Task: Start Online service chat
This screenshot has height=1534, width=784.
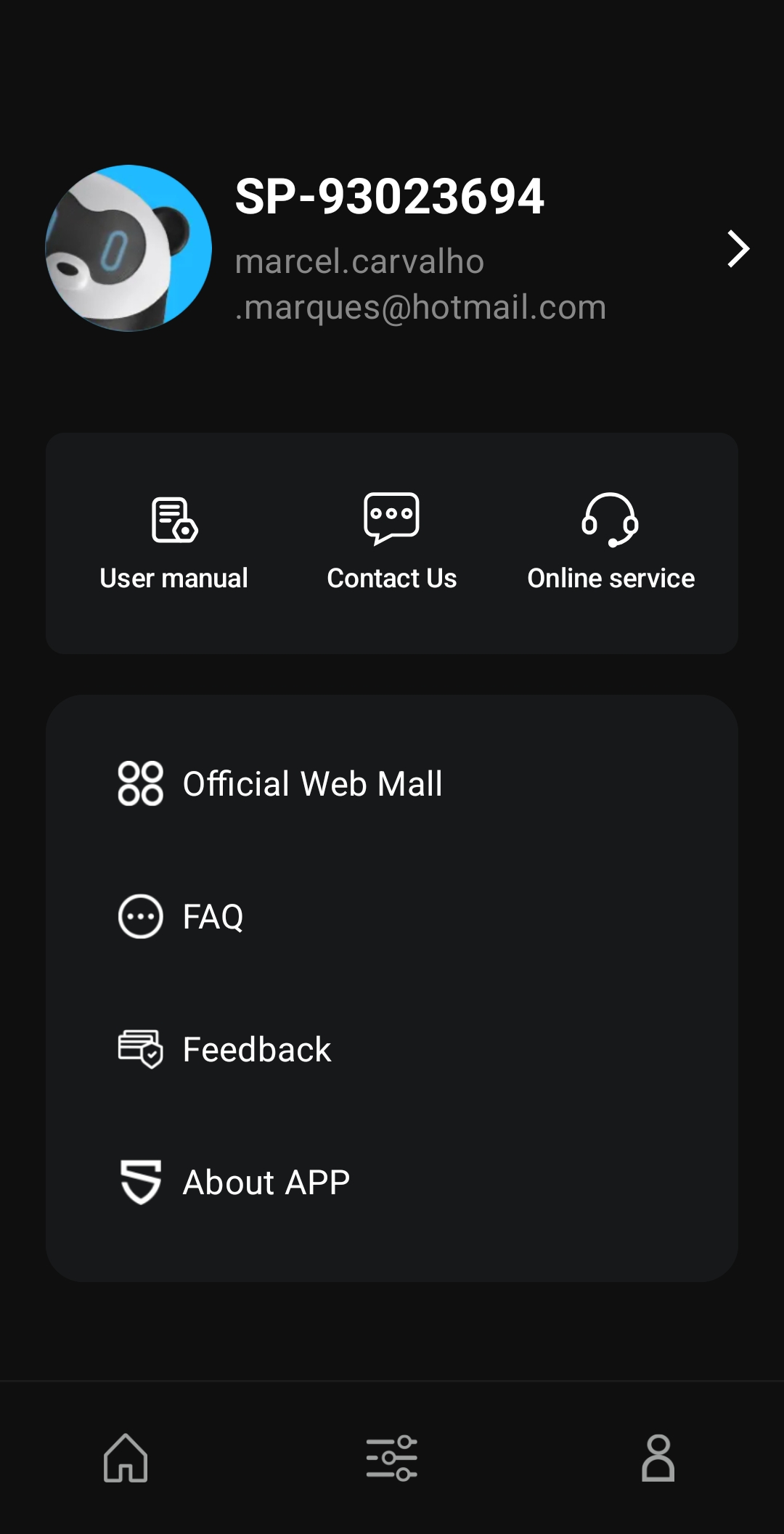Action: tap(611, 542)
